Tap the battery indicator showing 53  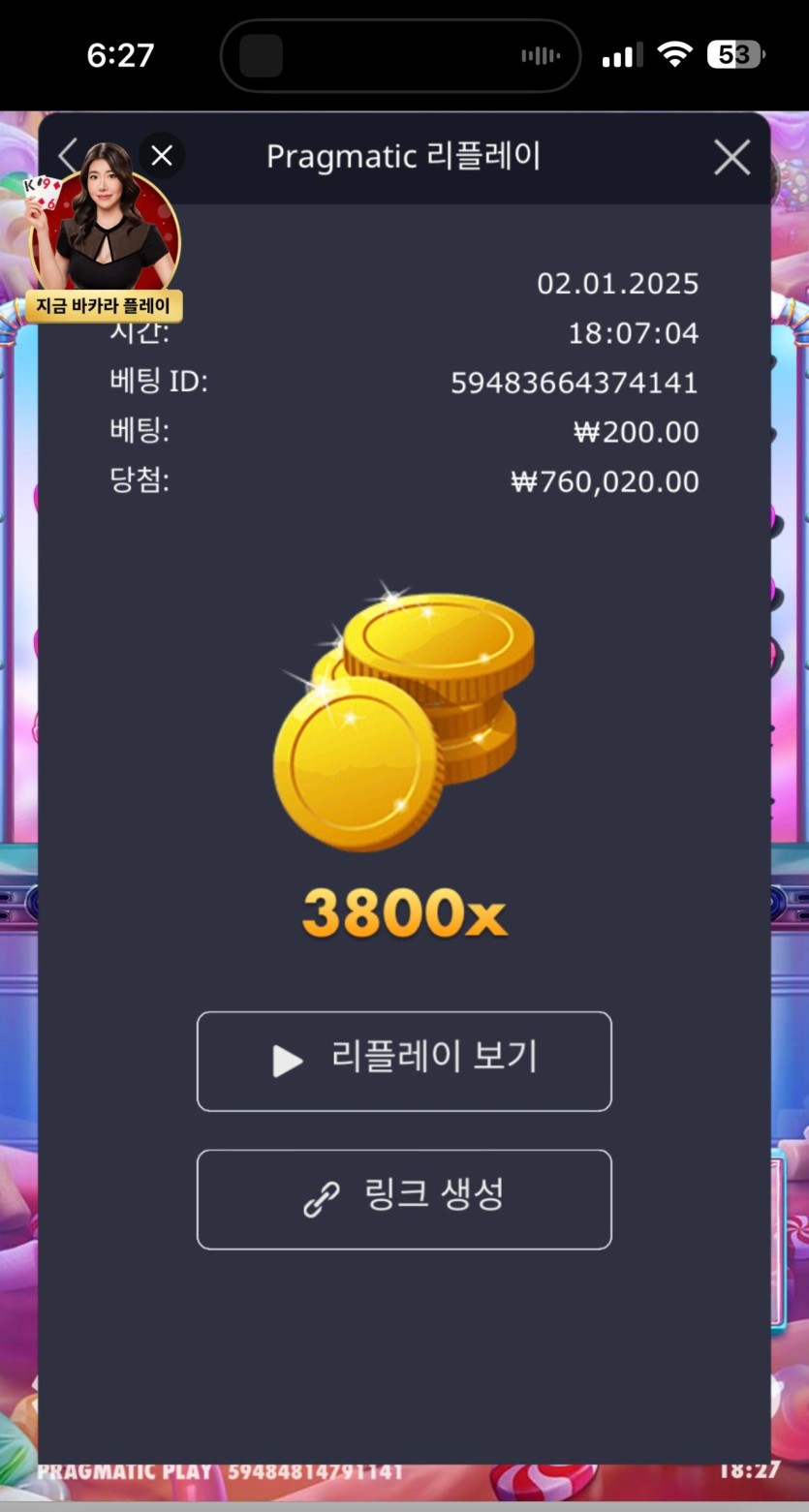[735, 55]
